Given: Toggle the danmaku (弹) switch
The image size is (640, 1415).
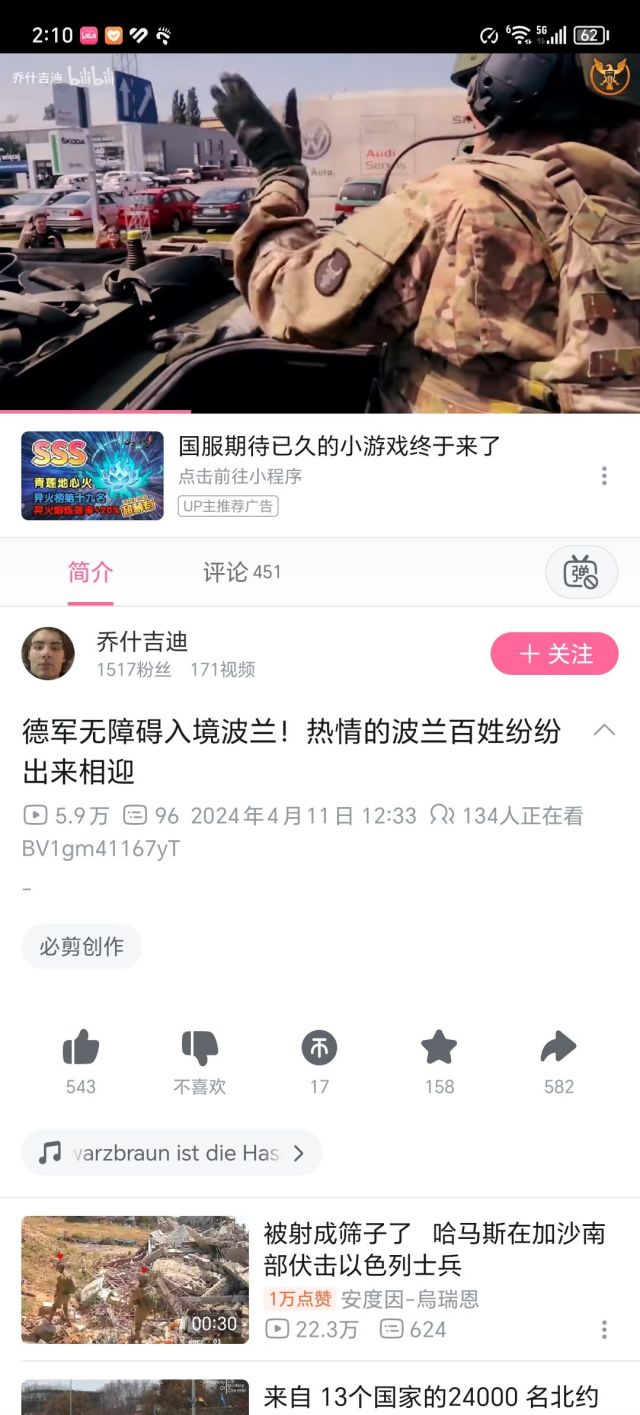Looking at the screenshot, I should pos(580,573).
